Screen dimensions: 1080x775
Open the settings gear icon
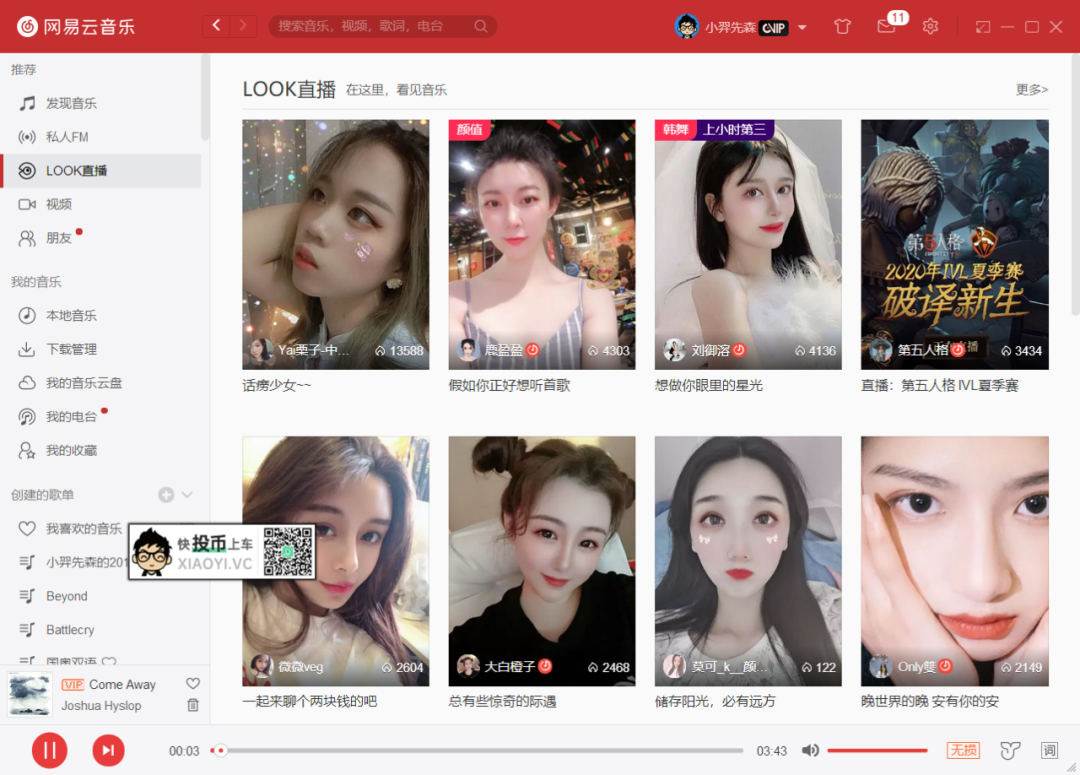tap(930, 27)
